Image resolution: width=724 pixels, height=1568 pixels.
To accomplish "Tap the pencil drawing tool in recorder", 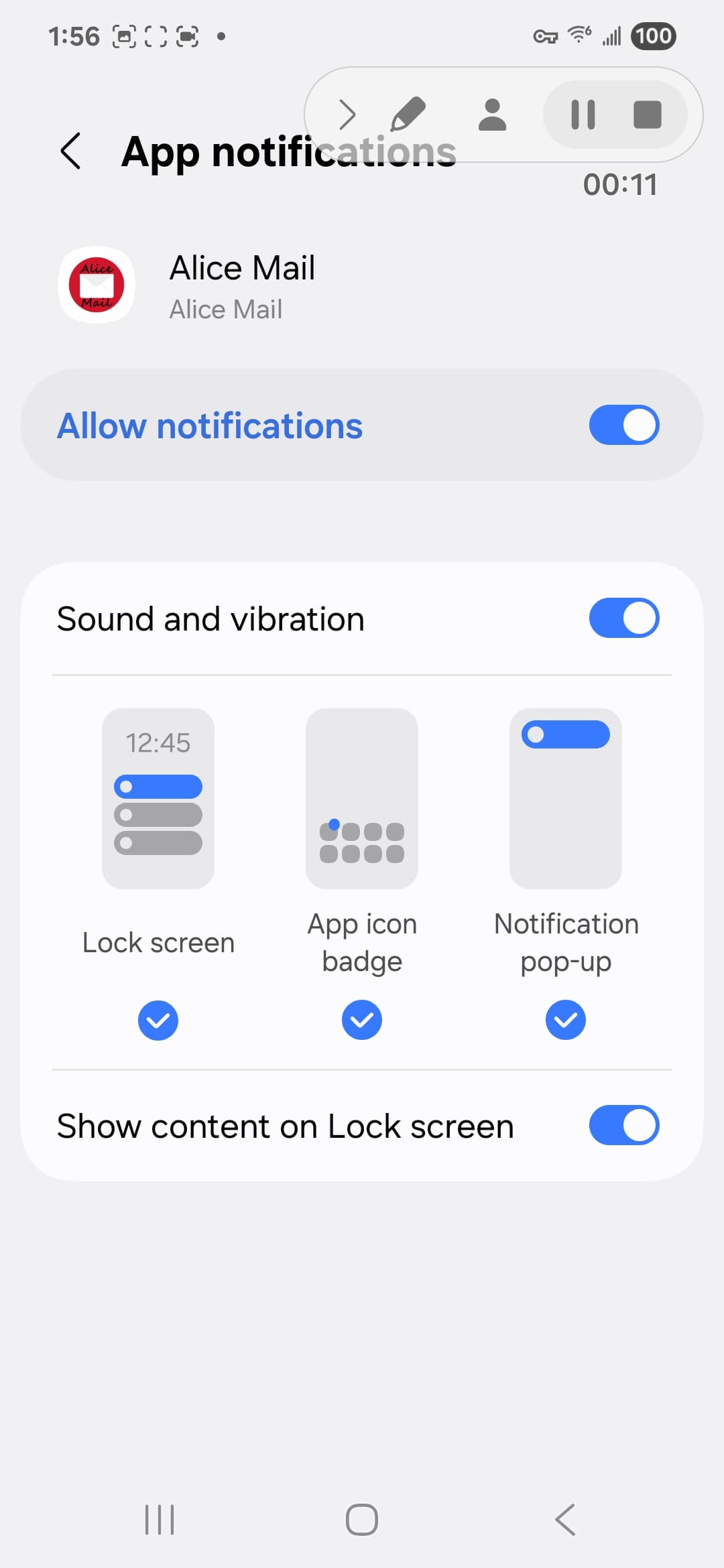I will pos(408,114).
